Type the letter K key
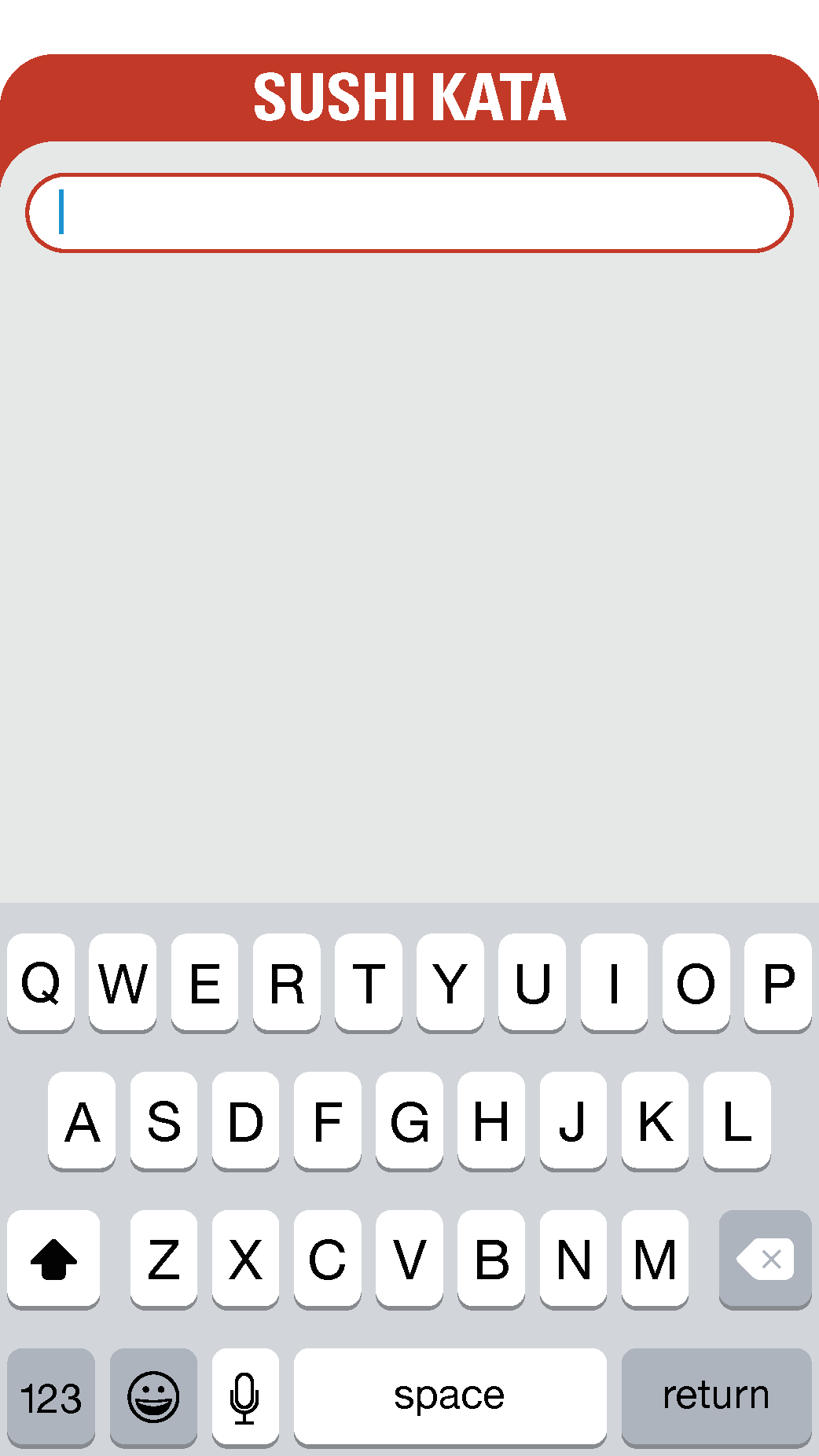The height and width of the screenshot is (1456, 819). coord(655,1120)
